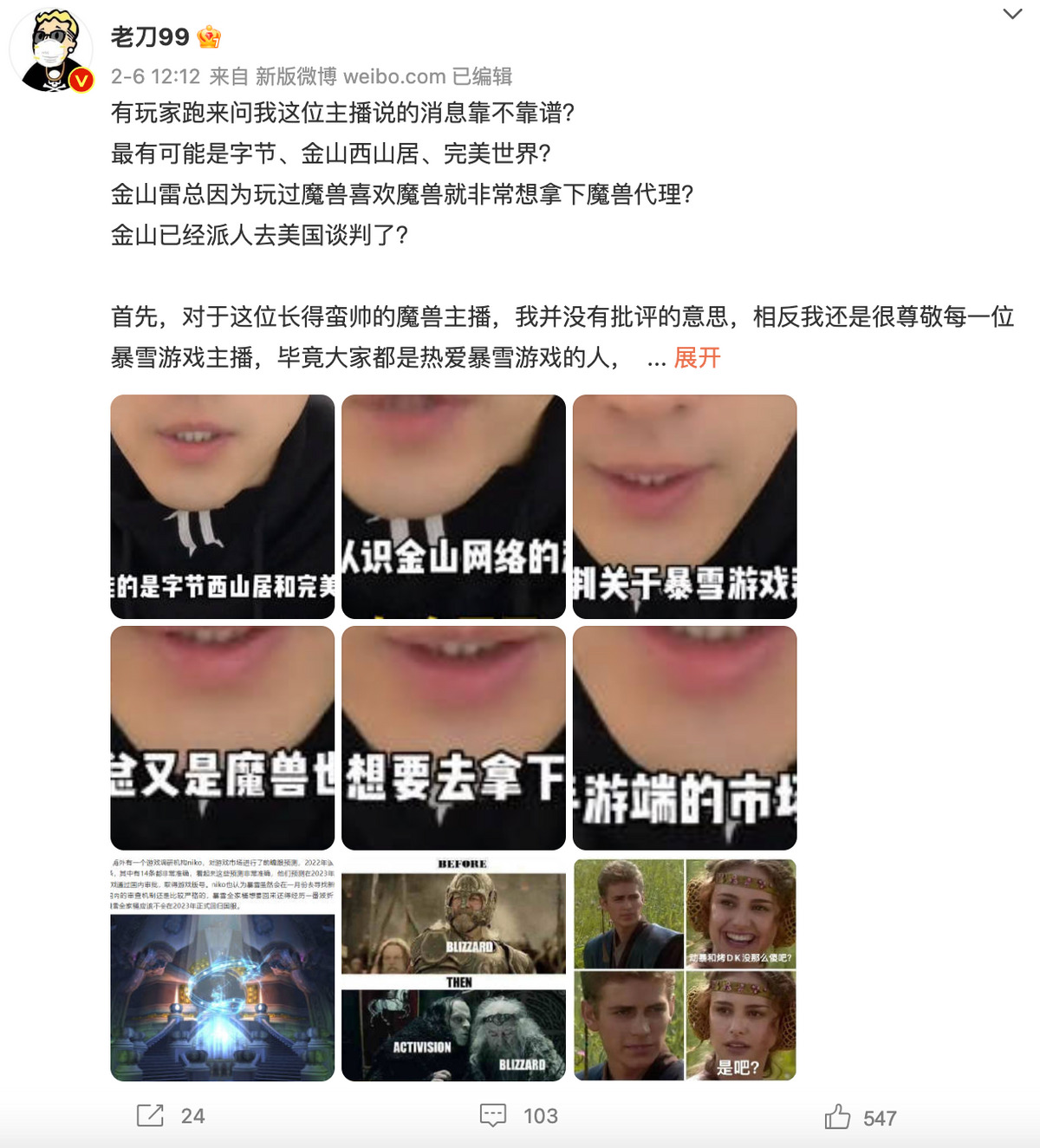View the BEFORE/THEN Blizzard meme image
This screenshot has height=1148, width=1040.
(x=453, y=969)
